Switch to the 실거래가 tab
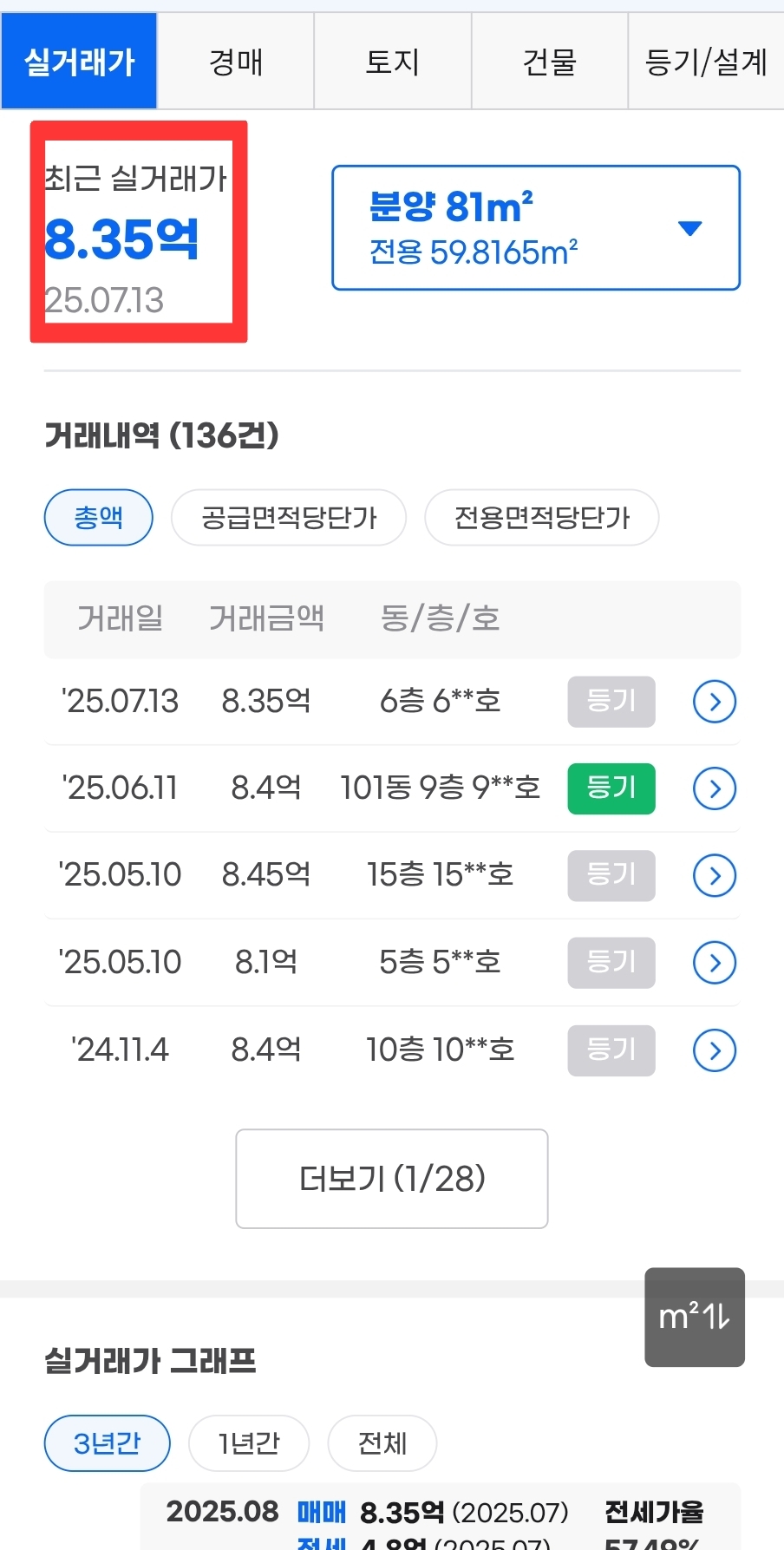Screen dimensions: 784x1550 coord(79,62)
